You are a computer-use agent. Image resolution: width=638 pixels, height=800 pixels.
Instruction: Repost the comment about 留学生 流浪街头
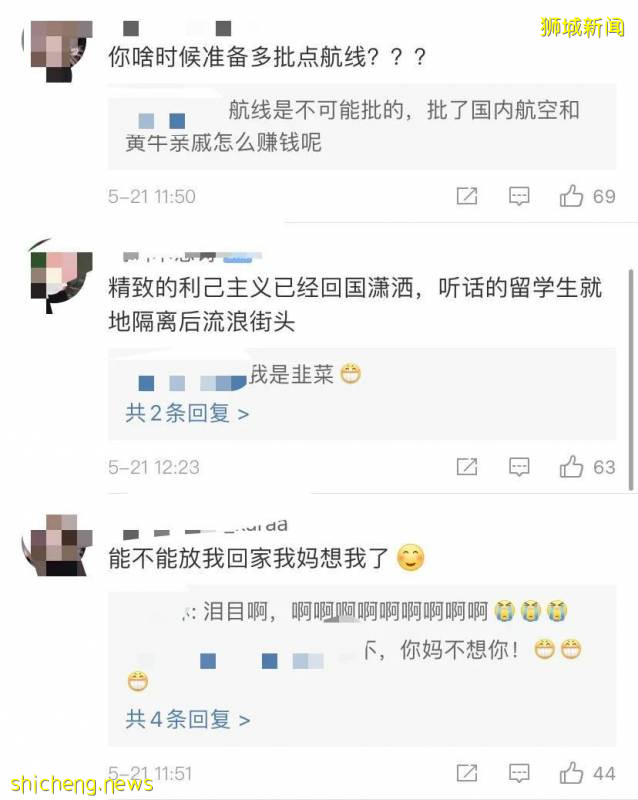click(467, 466)
